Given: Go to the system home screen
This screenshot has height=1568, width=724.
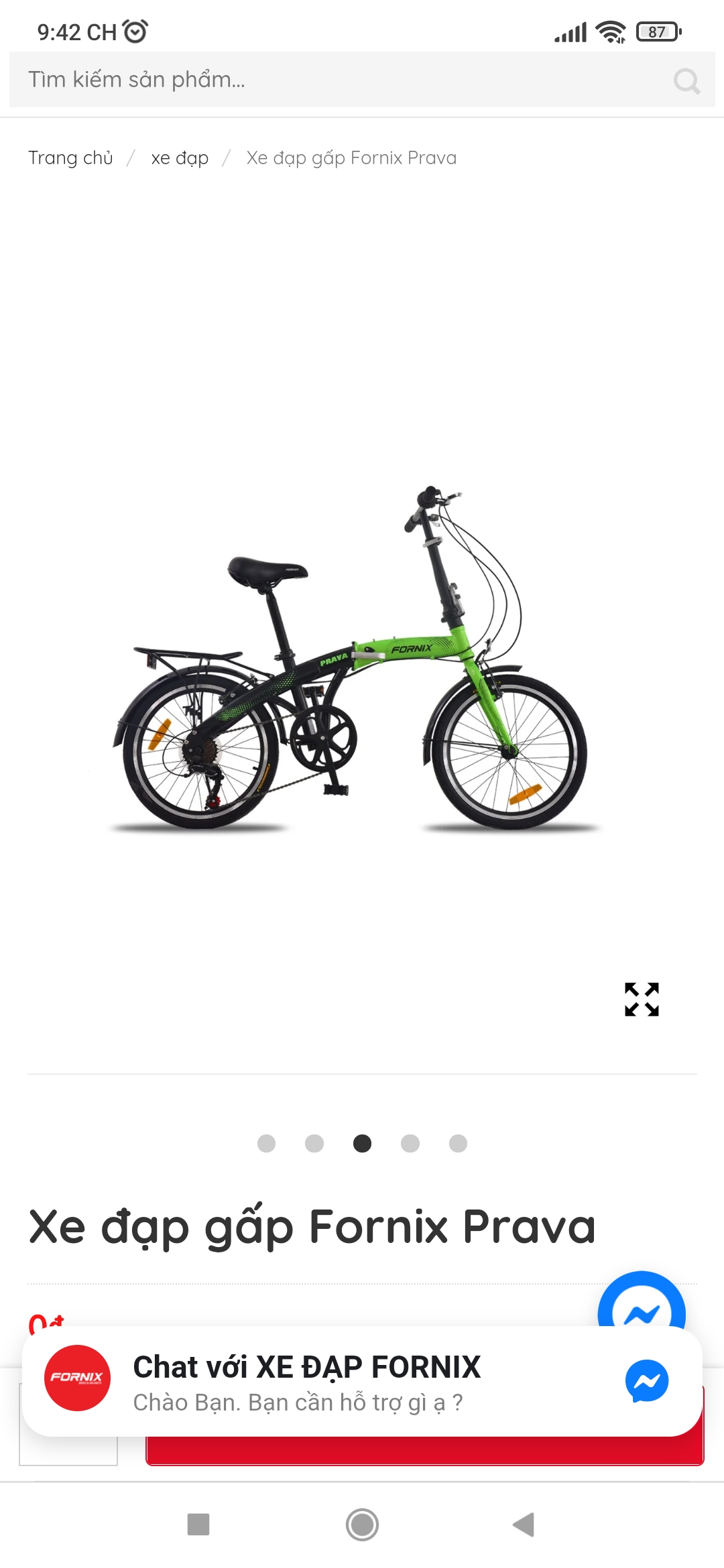Looking at the screenshot, I should pos(362,1524).
